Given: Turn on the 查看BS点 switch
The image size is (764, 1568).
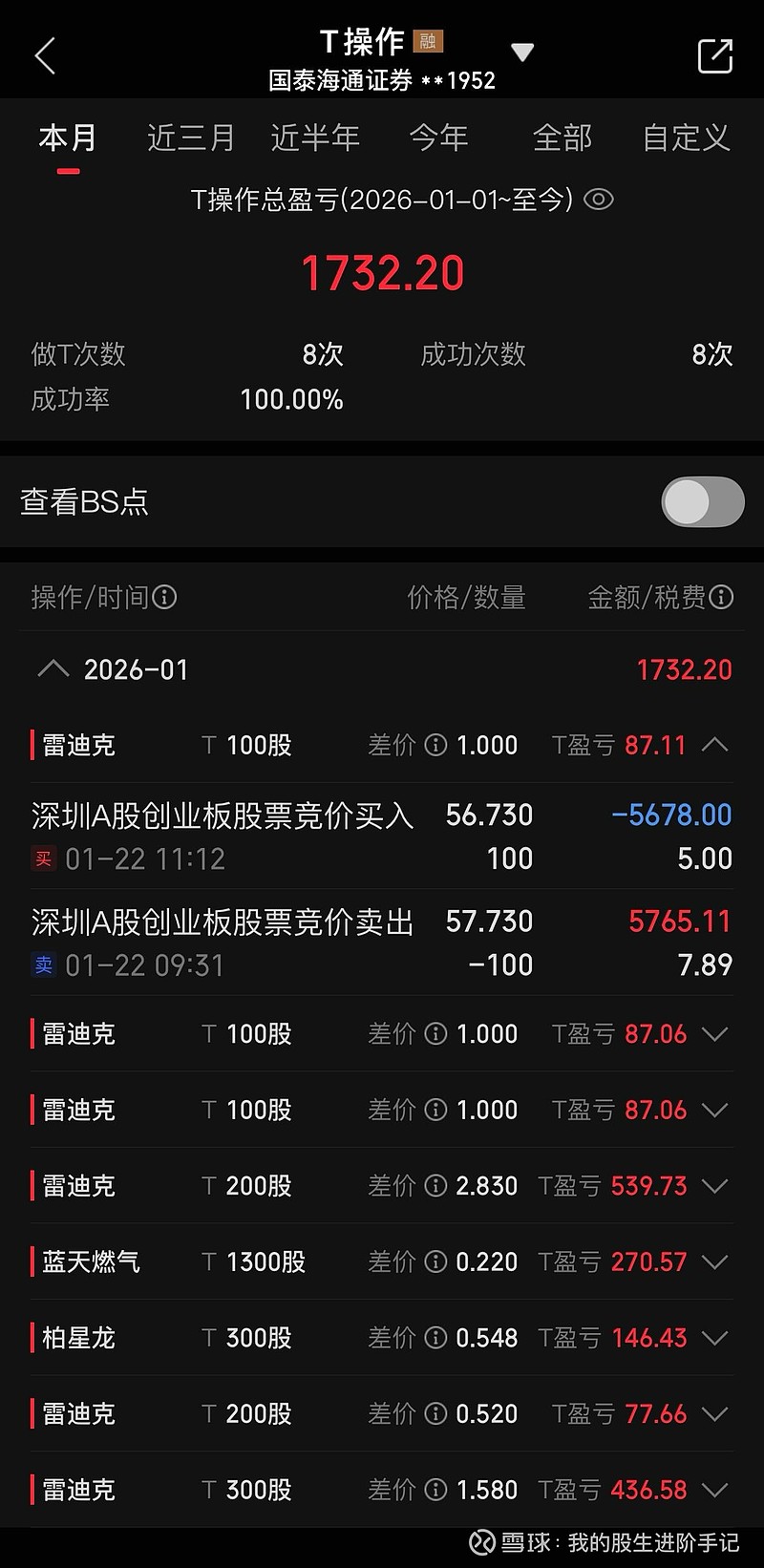Looking at the screenshot, I should (703, 501).
